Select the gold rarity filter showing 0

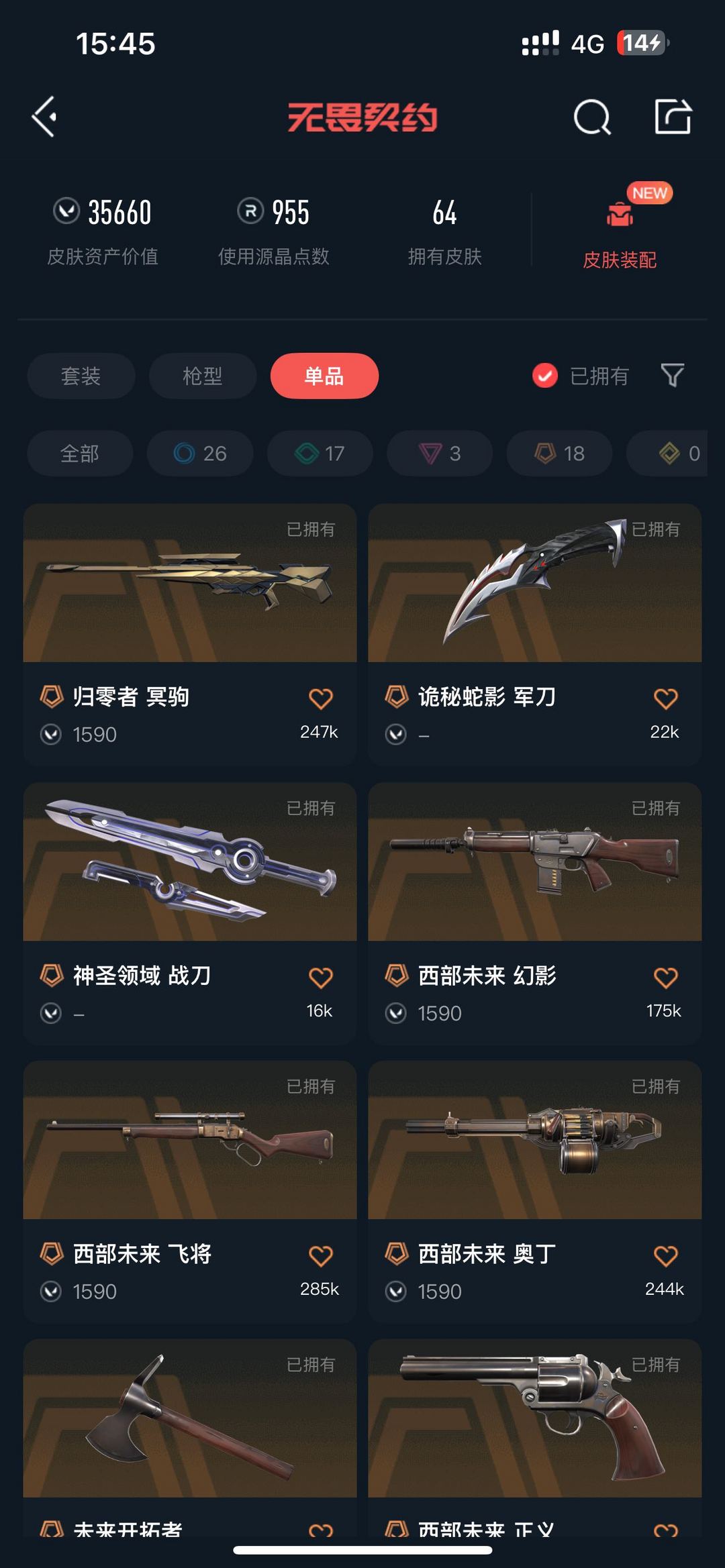[671, 454]
